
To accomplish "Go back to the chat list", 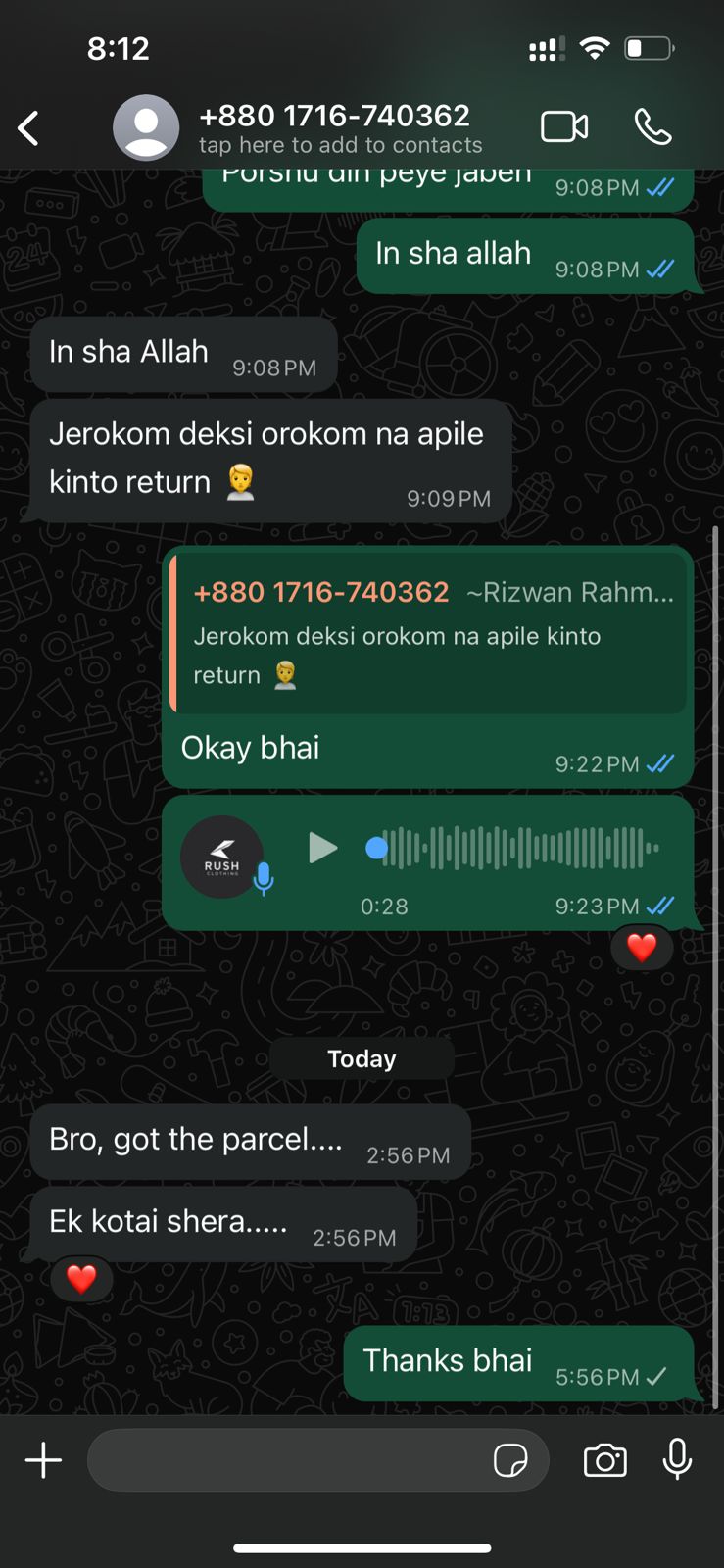I will coord(28,128).
